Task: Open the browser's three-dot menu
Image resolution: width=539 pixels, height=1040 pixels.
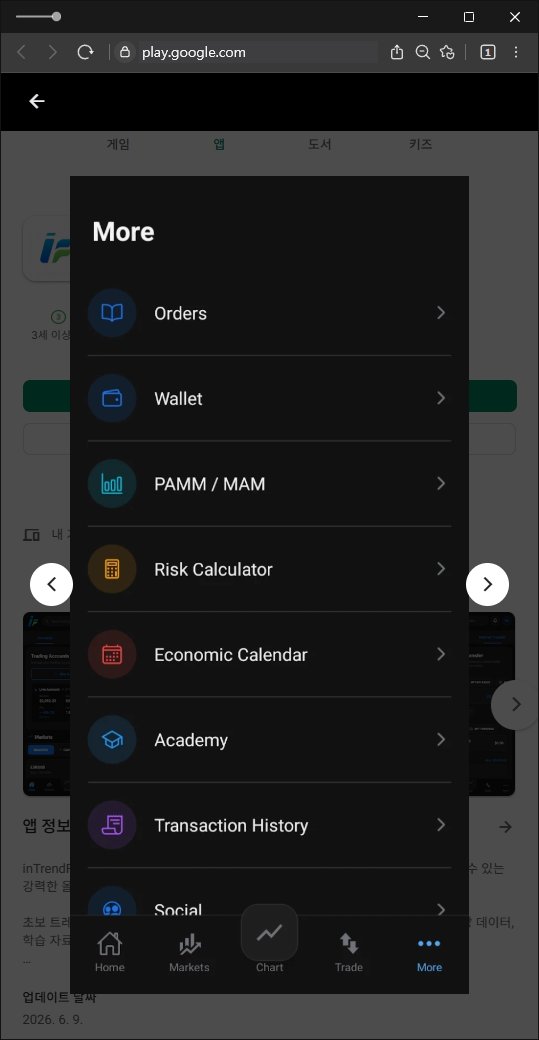Action: [516, 52]
